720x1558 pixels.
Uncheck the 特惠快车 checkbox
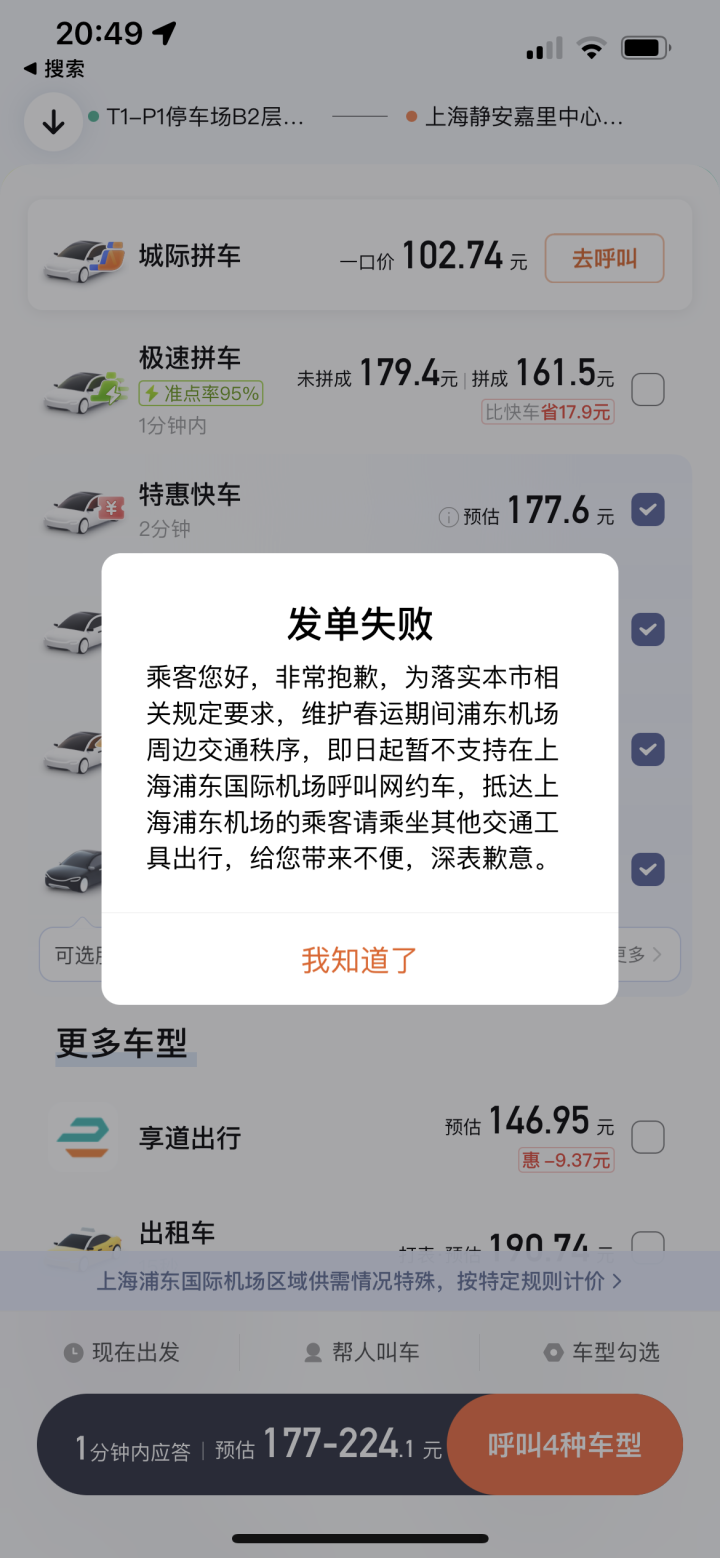[648, 510]
